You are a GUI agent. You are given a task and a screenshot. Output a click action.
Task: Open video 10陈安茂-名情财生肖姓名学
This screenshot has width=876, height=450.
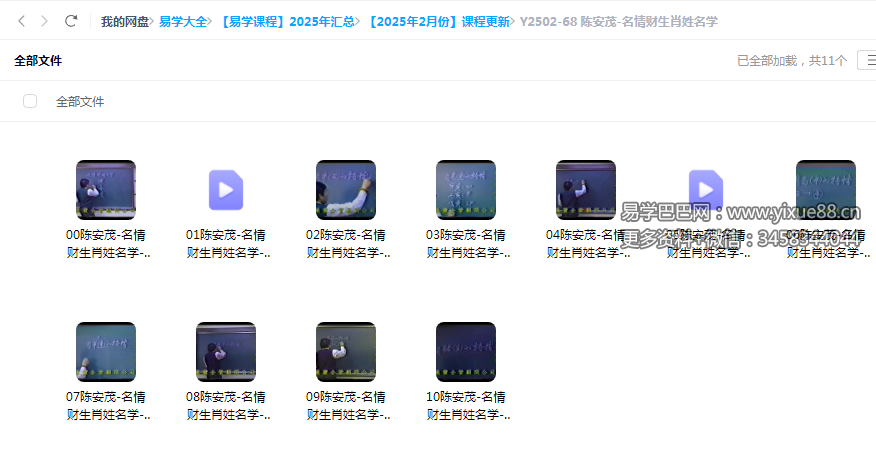pos(466,352)
